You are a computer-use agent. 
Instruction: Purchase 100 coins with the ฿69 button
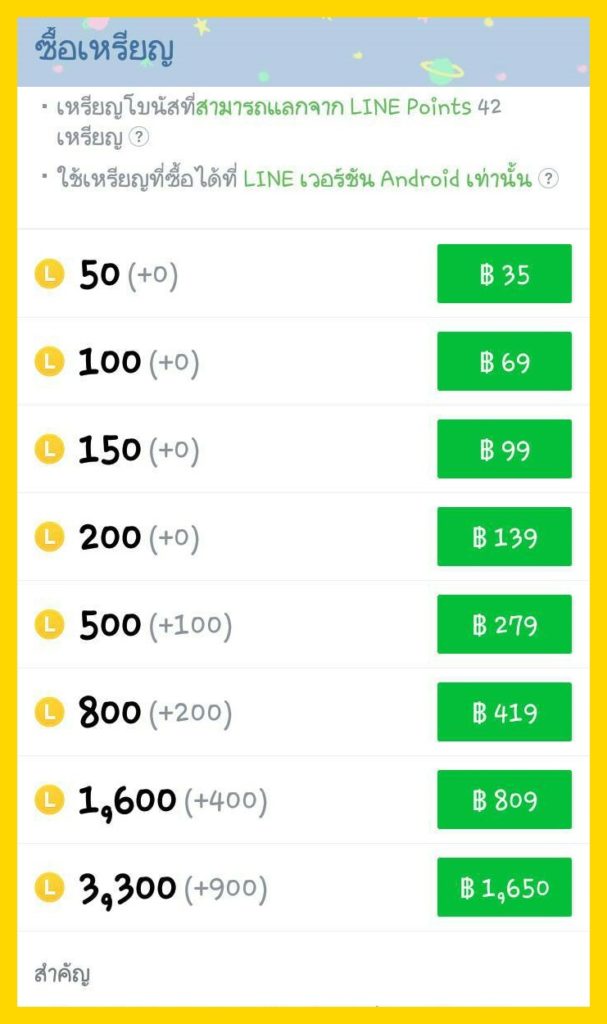point(504,361)
